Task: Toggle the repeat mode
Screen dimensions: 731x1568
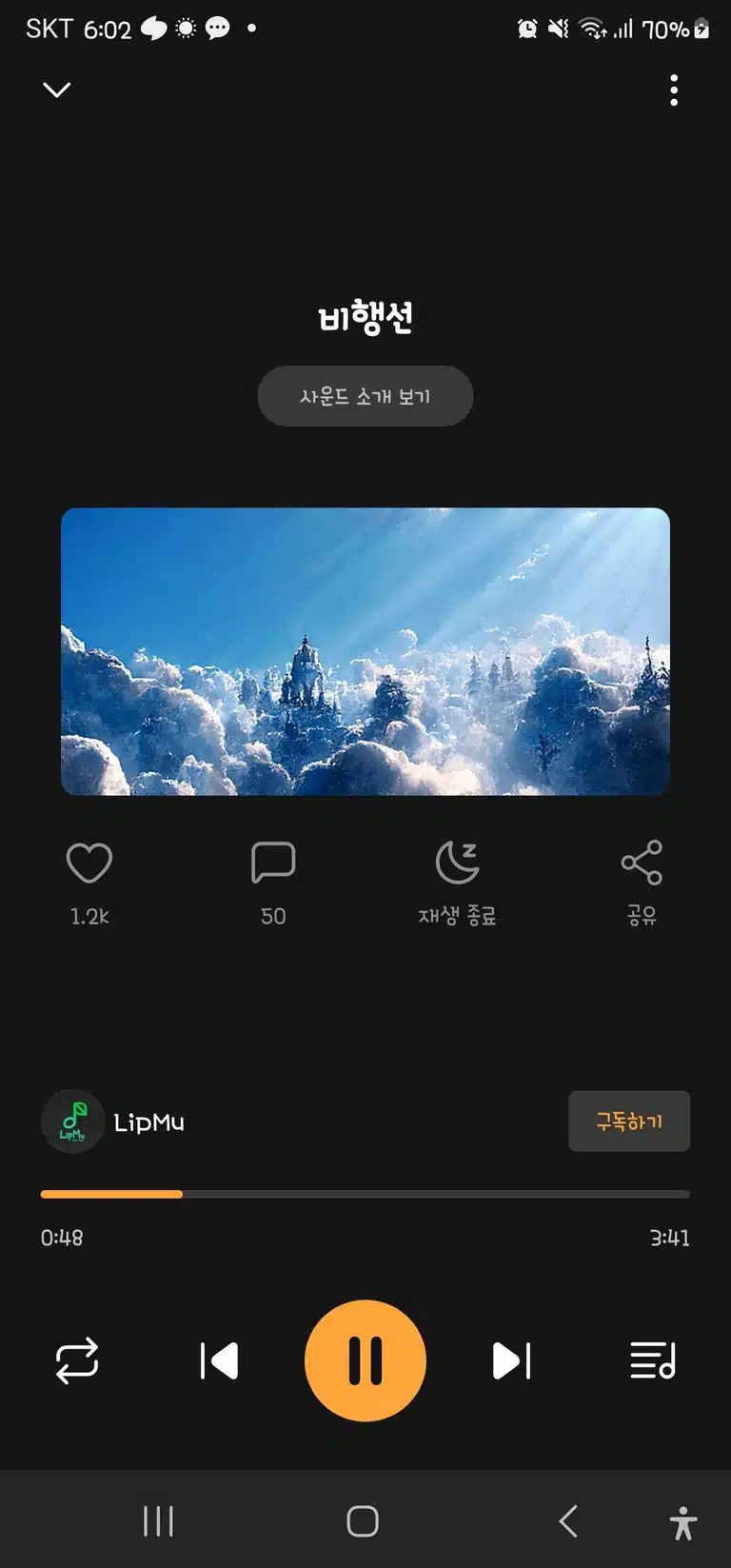Action: (x=77, y=1360)
